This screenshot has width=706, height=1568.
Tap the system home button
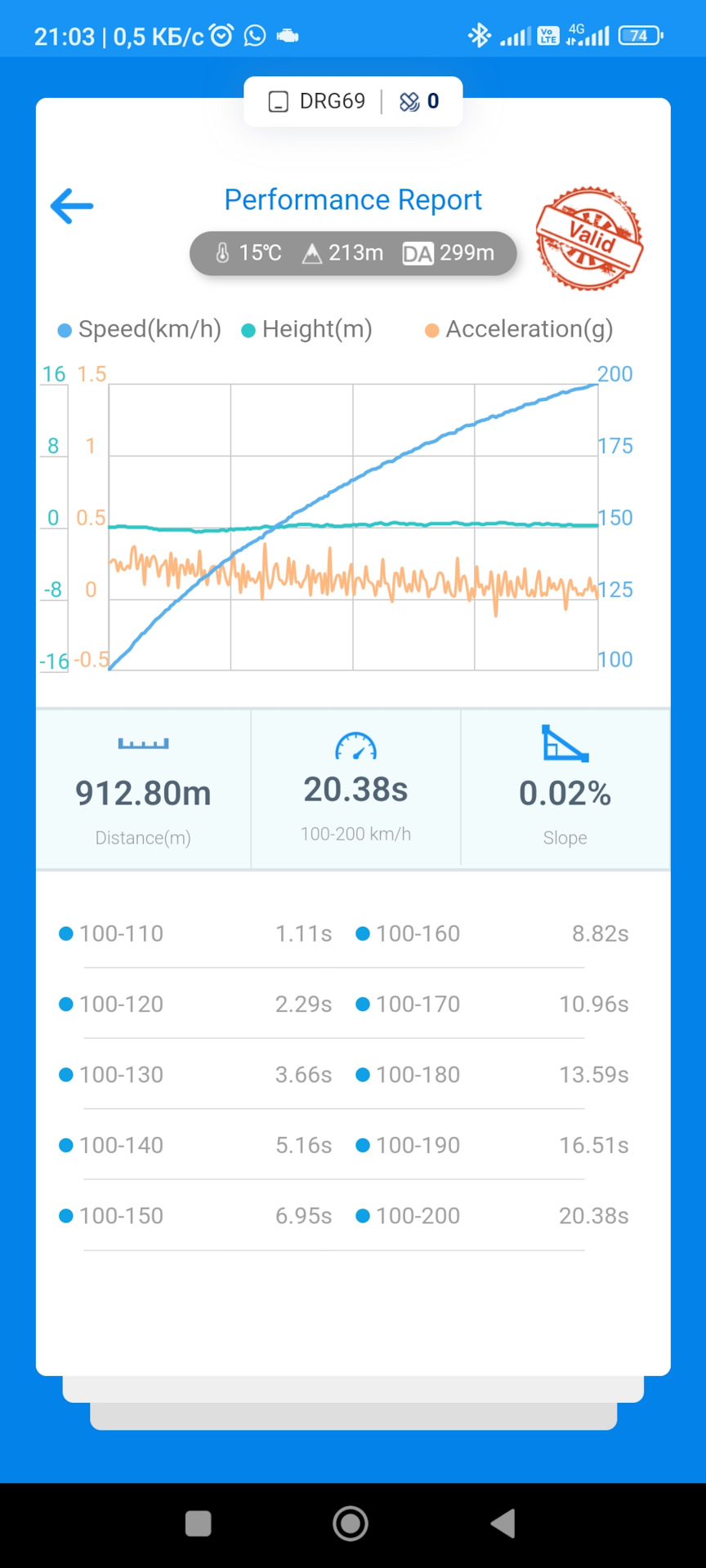[351, 1523]
